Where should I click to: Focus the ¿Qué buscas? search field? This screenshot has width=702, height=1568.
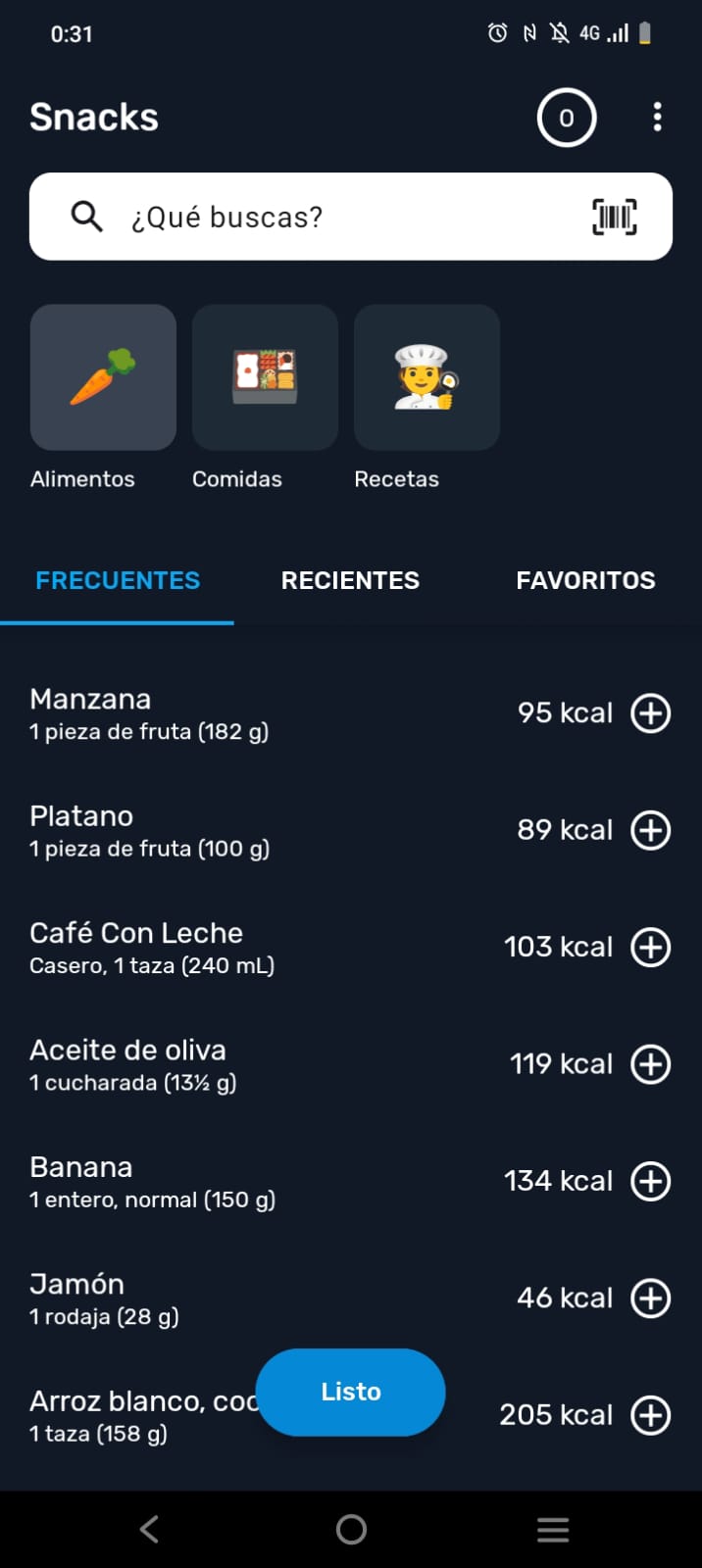[x=333, y=217]
